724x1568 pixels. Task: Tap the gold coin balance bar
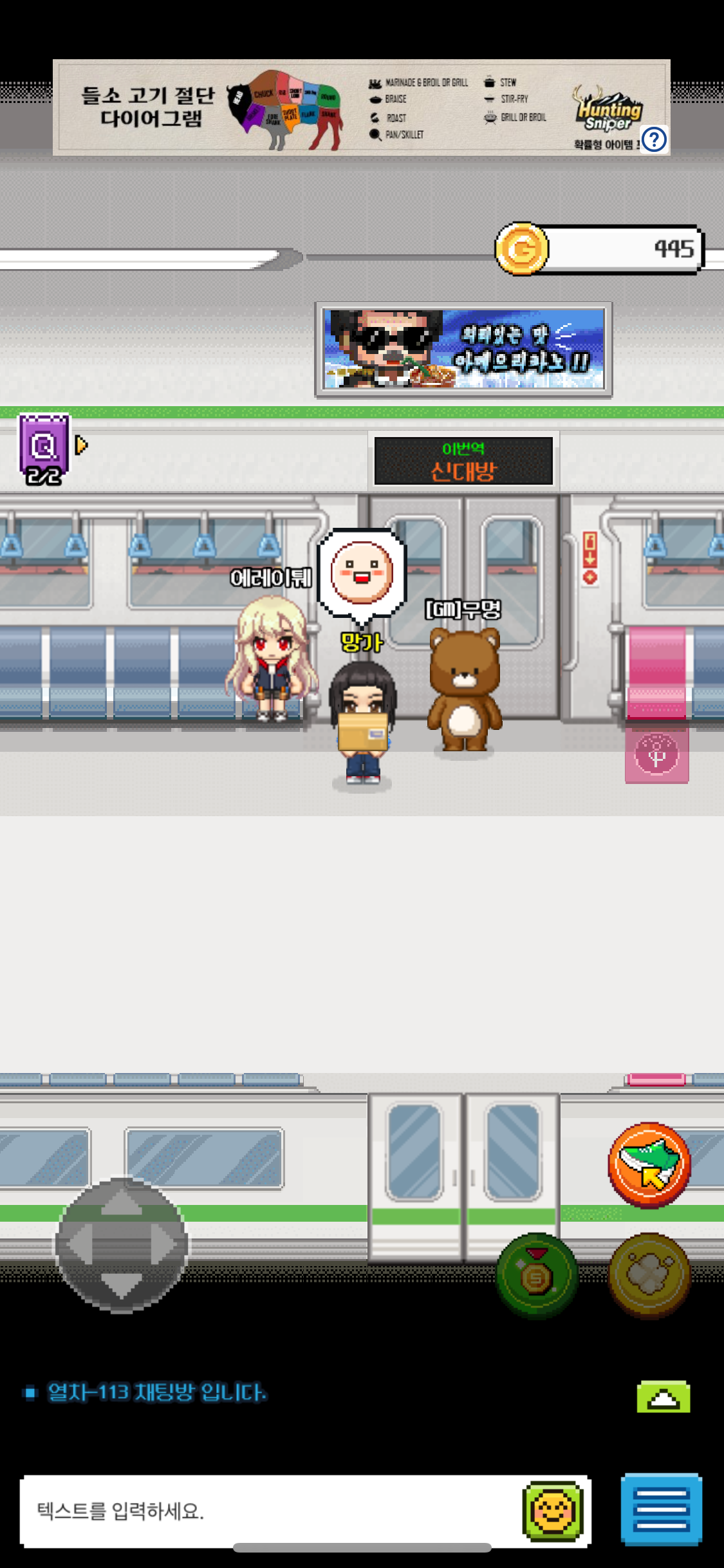[x=600, y=249]
